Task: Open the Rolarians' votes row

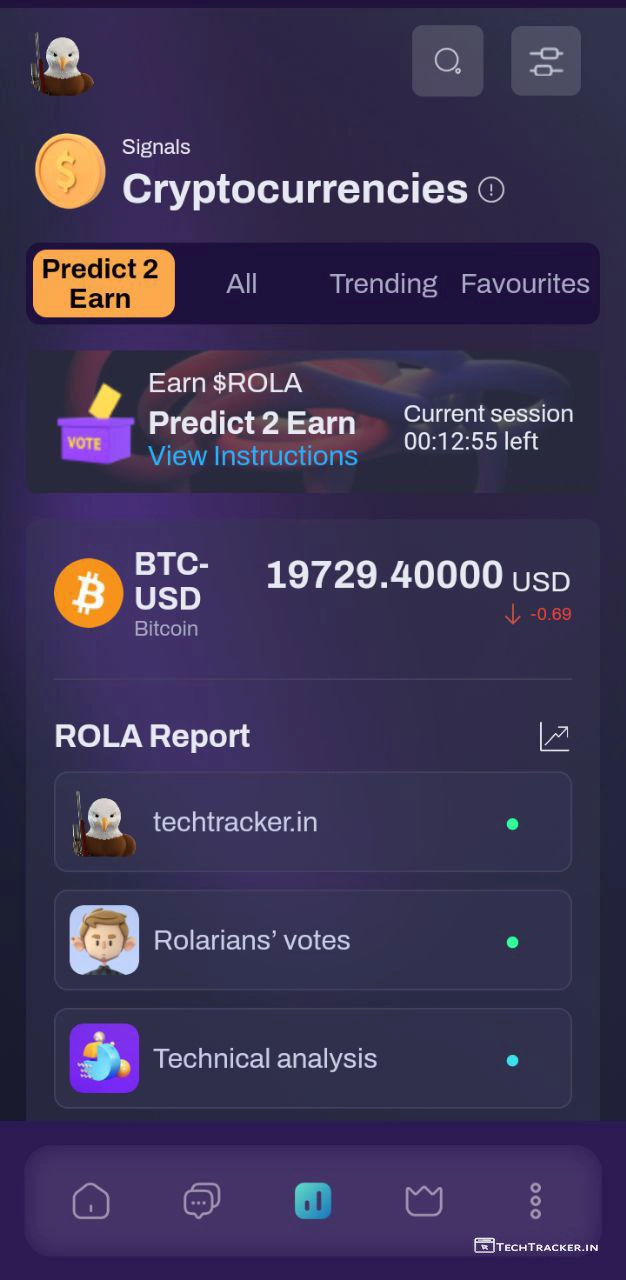Action: click(312, 940)
